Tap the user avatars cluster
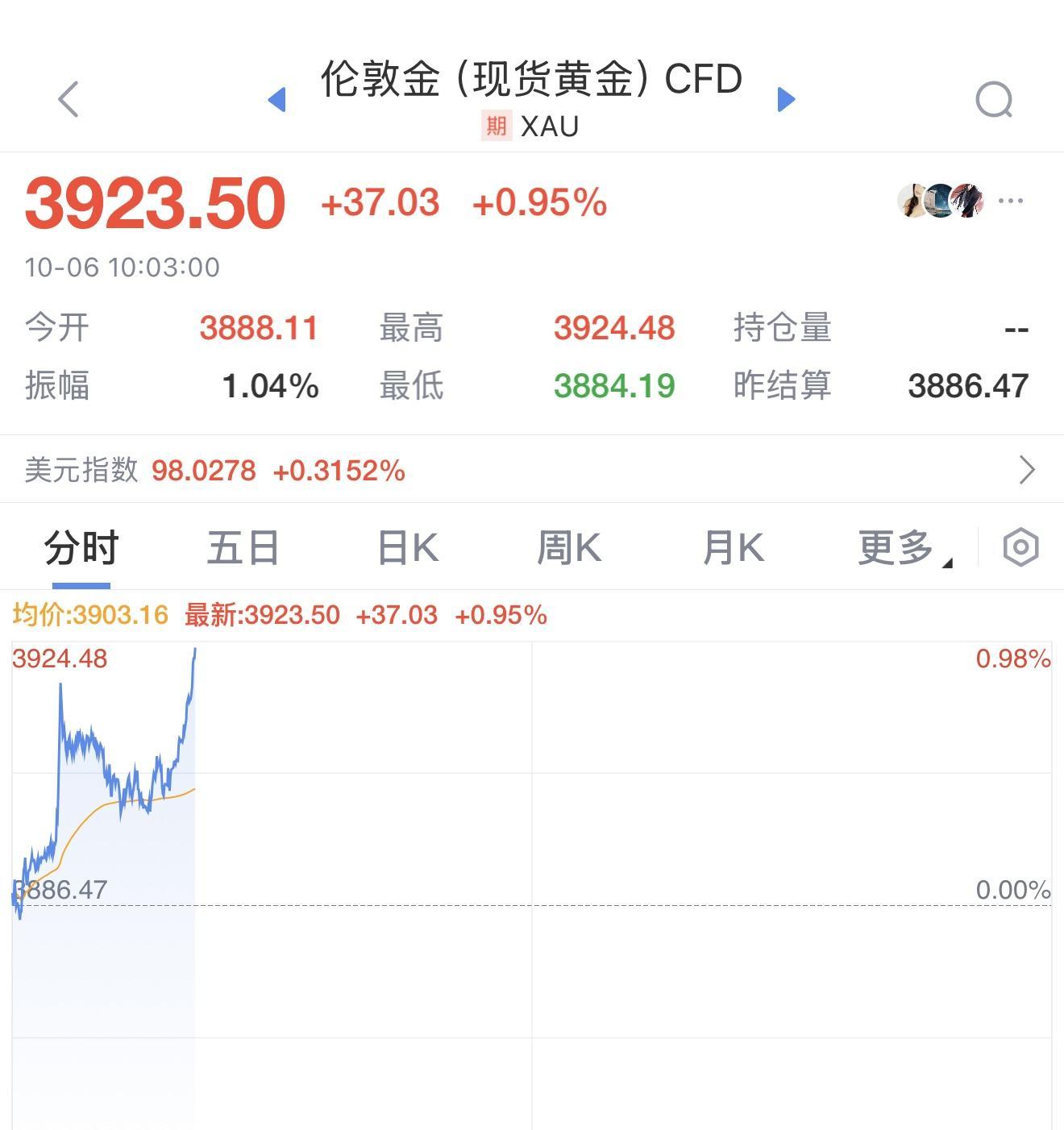Image resolution: width=1064 pixels, height=1130 pixels. point(941,201)
